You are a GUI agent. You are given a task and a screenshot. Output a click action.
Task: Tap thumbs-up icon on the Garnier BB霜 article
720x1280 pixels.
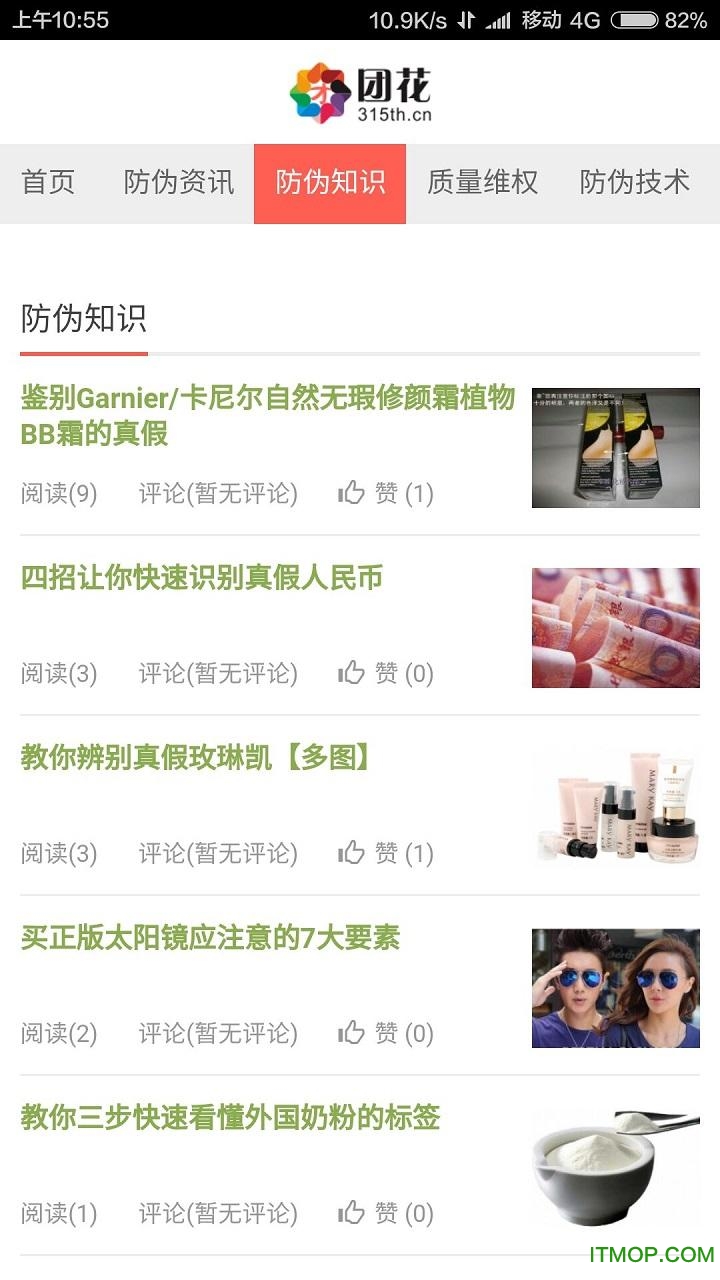click(352, 491)
